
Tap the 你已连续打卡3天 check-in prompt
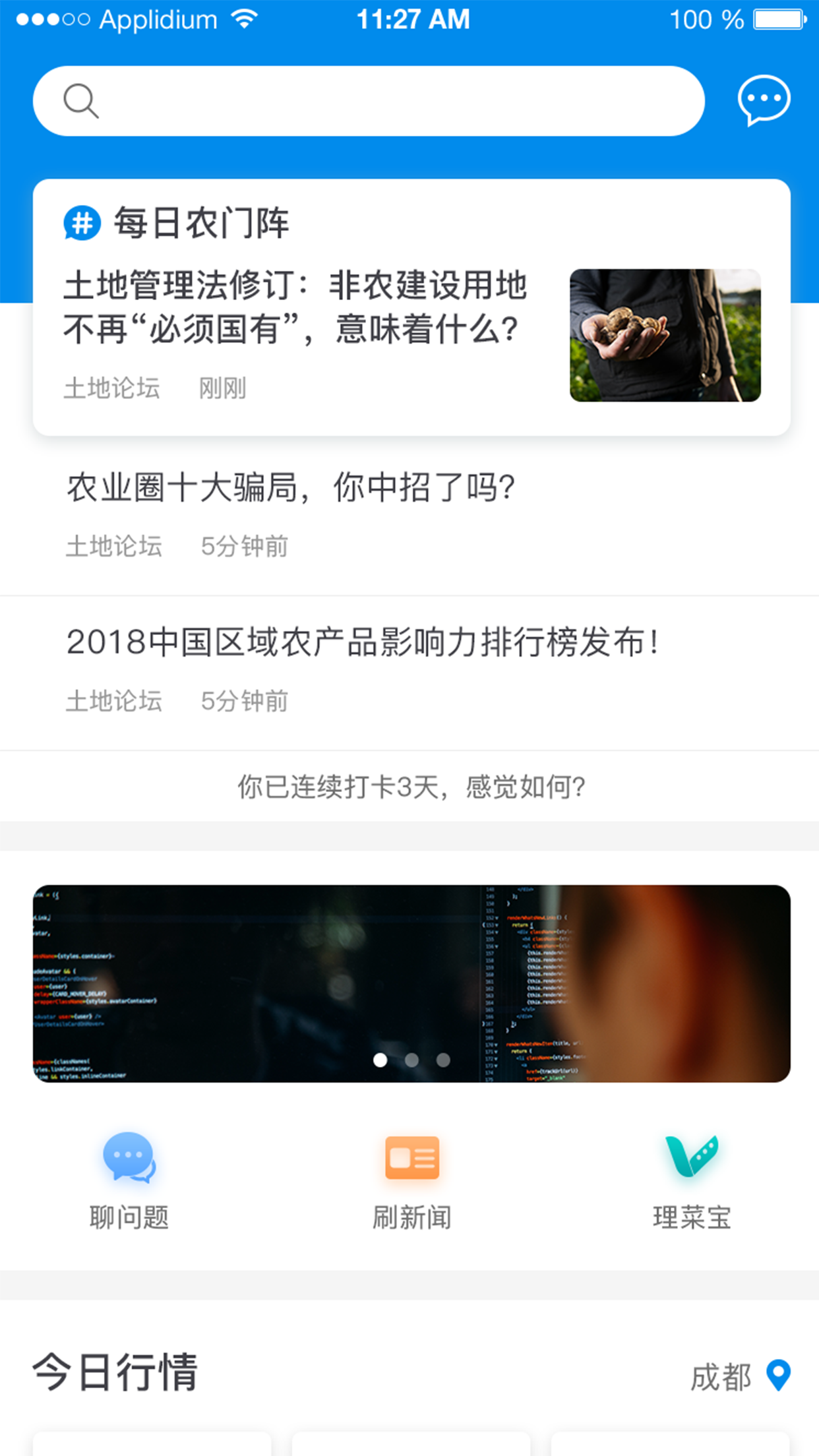(x=411, y=787)
